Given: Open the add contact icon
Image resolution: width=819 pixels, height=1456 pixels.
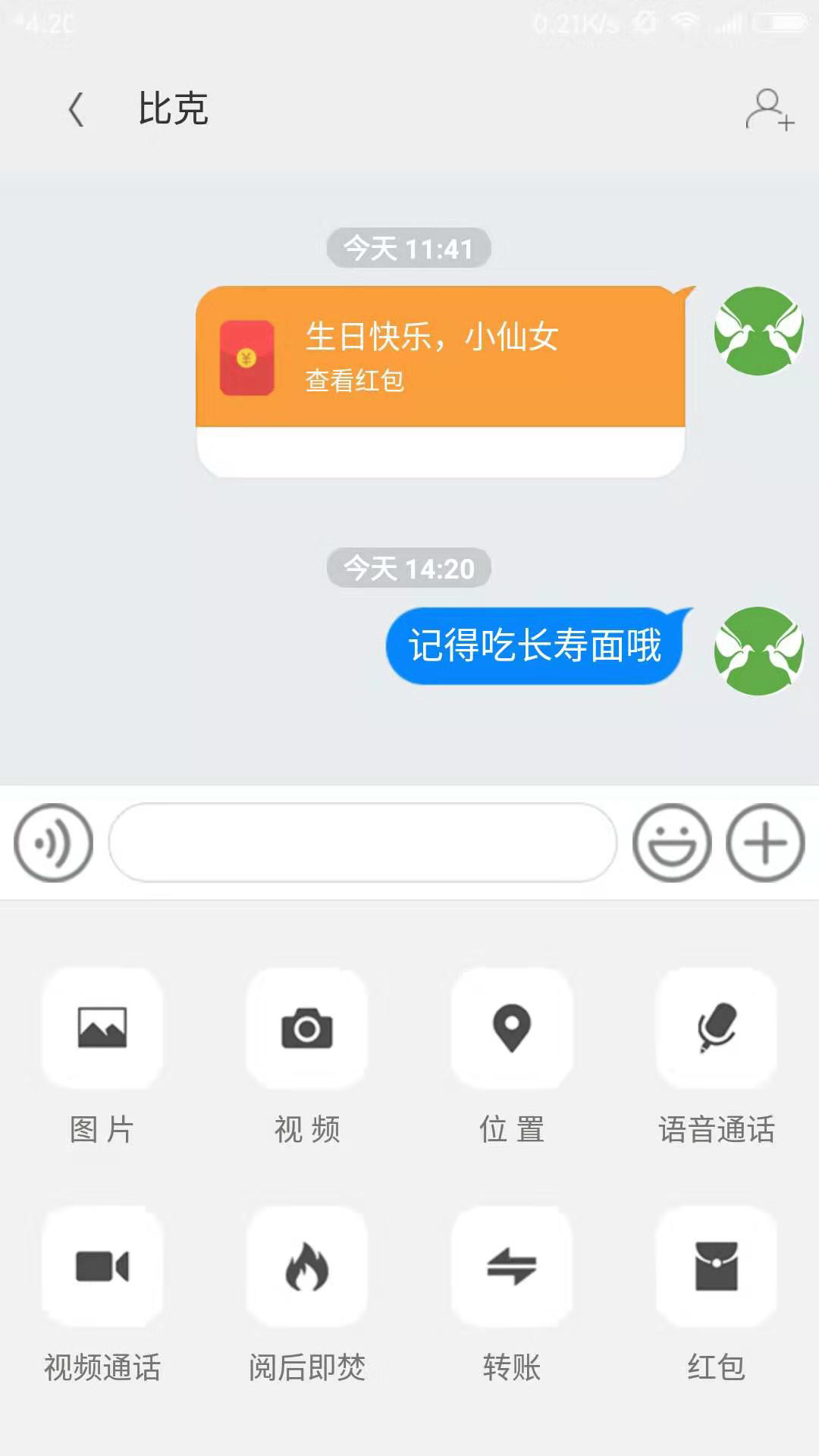Looking at the screenshot, I should [x=769, y=111].
